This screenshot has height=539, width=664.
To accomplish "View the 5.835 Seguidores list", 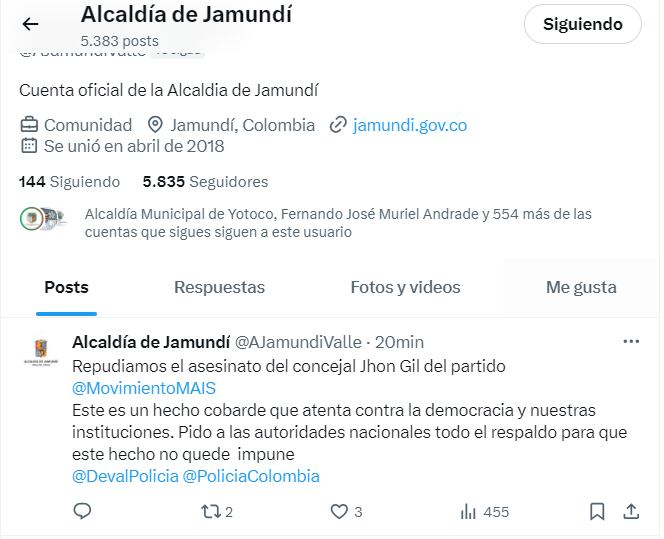I will 205,182.
